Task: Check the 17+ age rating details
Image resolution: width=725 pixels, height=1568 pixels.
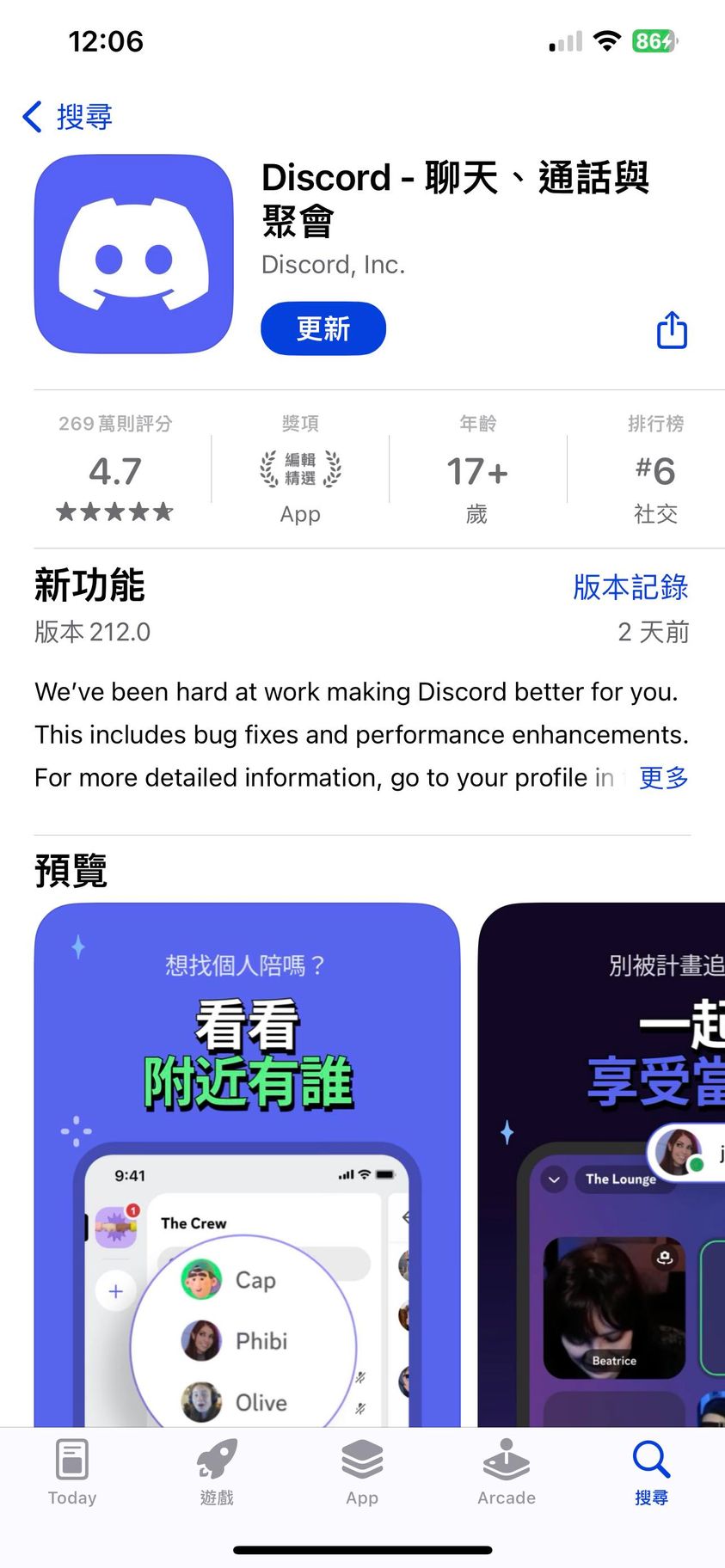Action: click(x=477, y=469)
